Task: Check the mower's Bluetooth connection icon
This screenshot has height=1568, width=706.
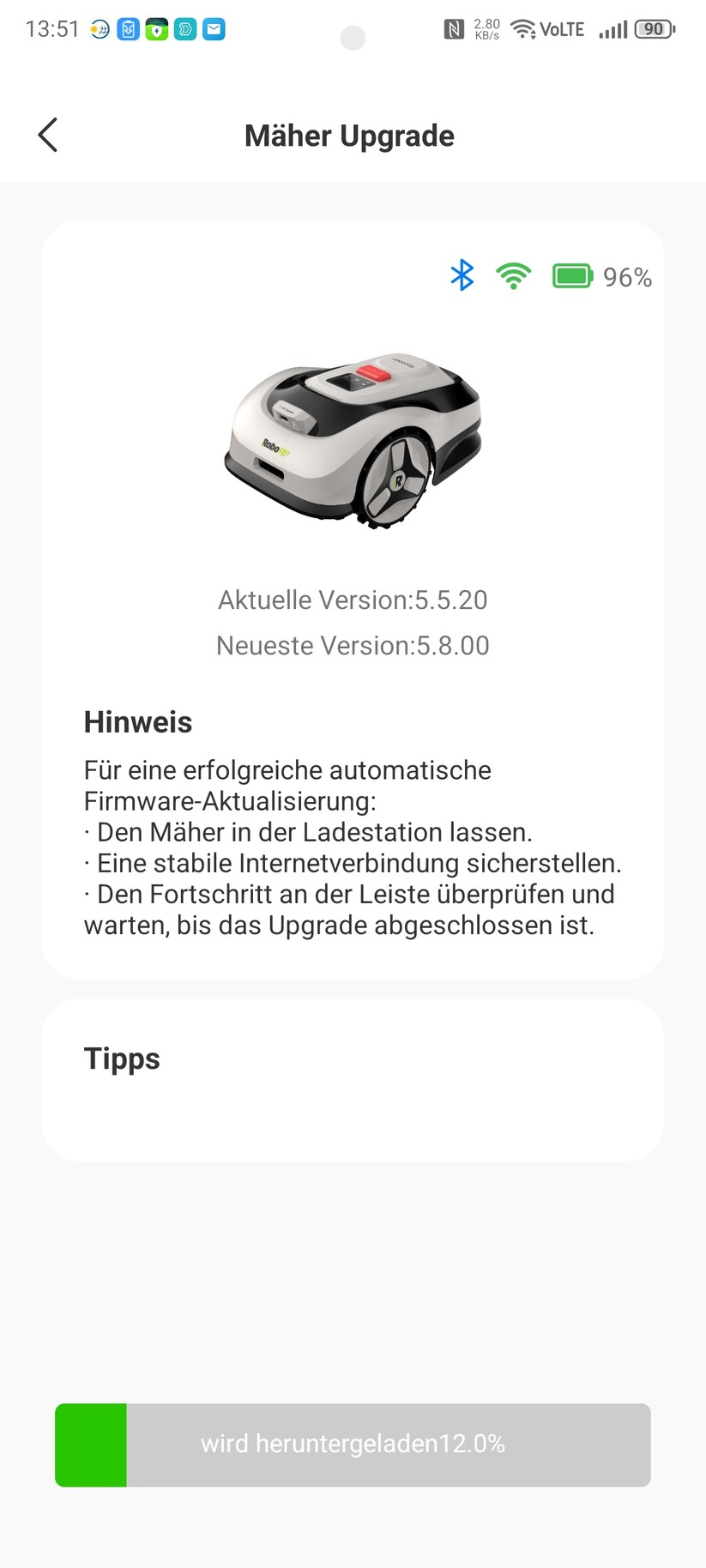Action: pos(462,276)
